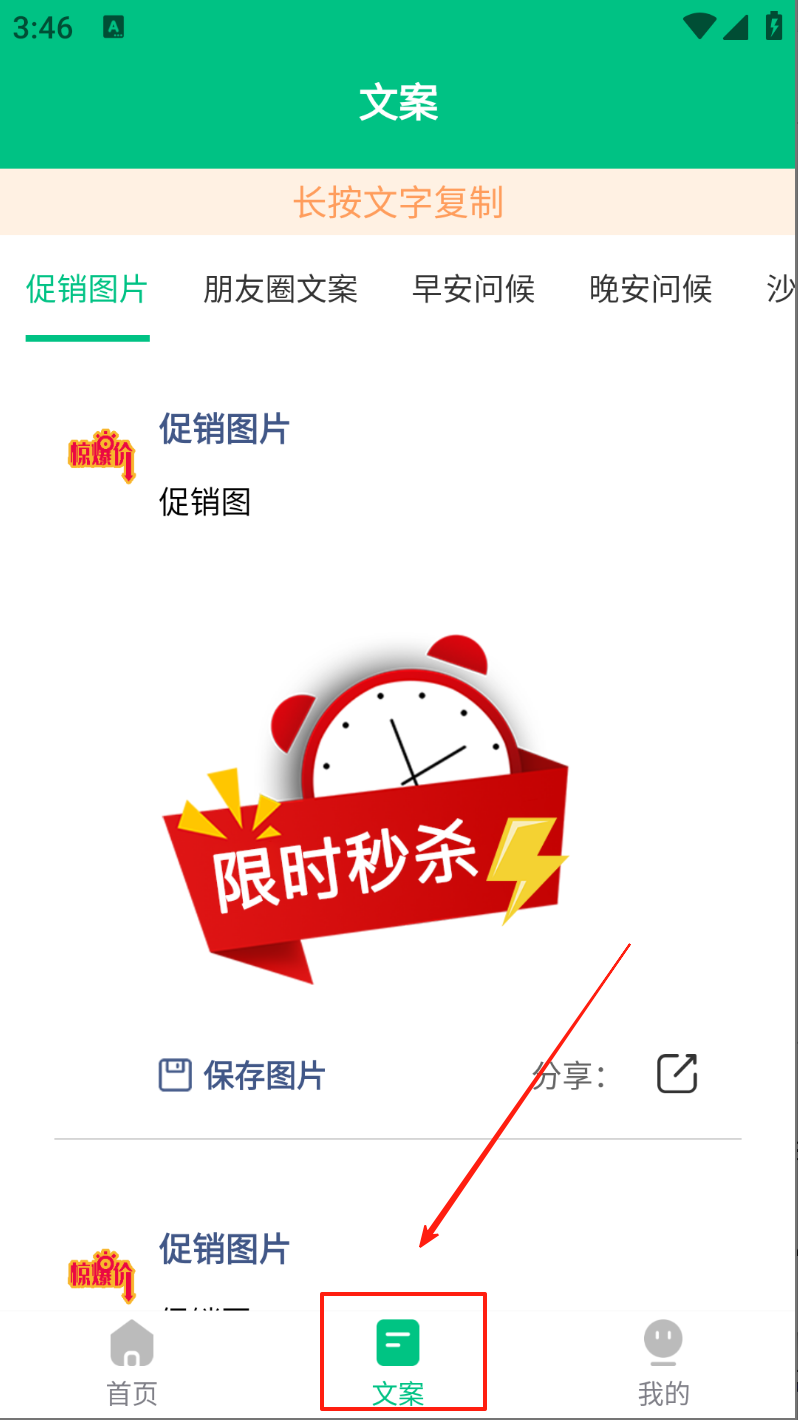Share the 限时秒杀 promotion image
The height and width of the screenshot is (1420, 798).
click(676, 1074)
